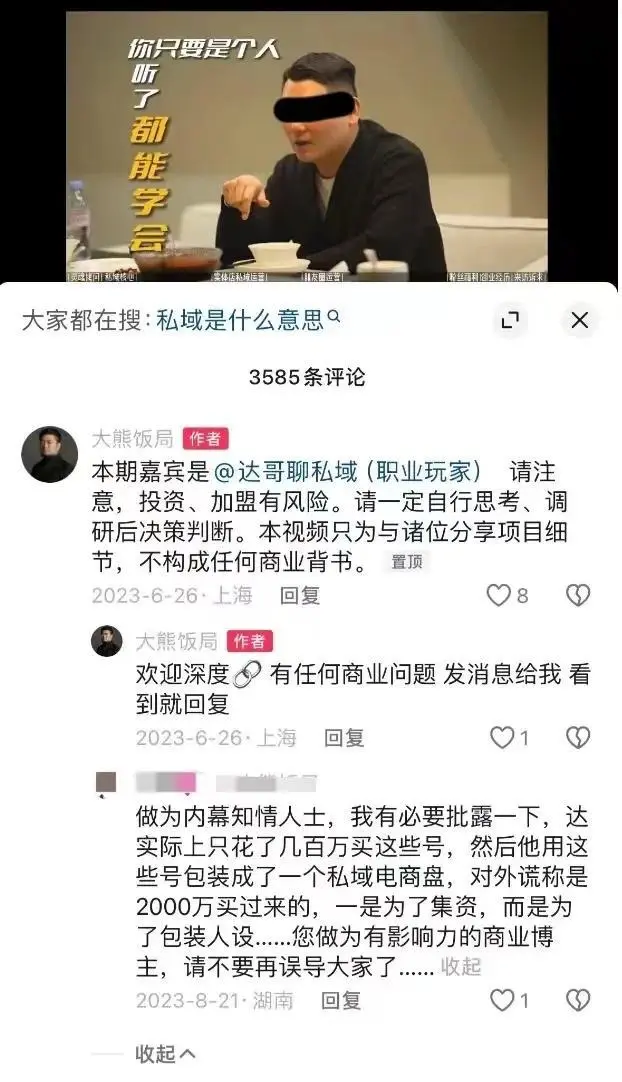The height and width of the screenshot is (1082, 622).
Task: Dislike the 欢迎深度 reply comment
Action: point(578,739)
